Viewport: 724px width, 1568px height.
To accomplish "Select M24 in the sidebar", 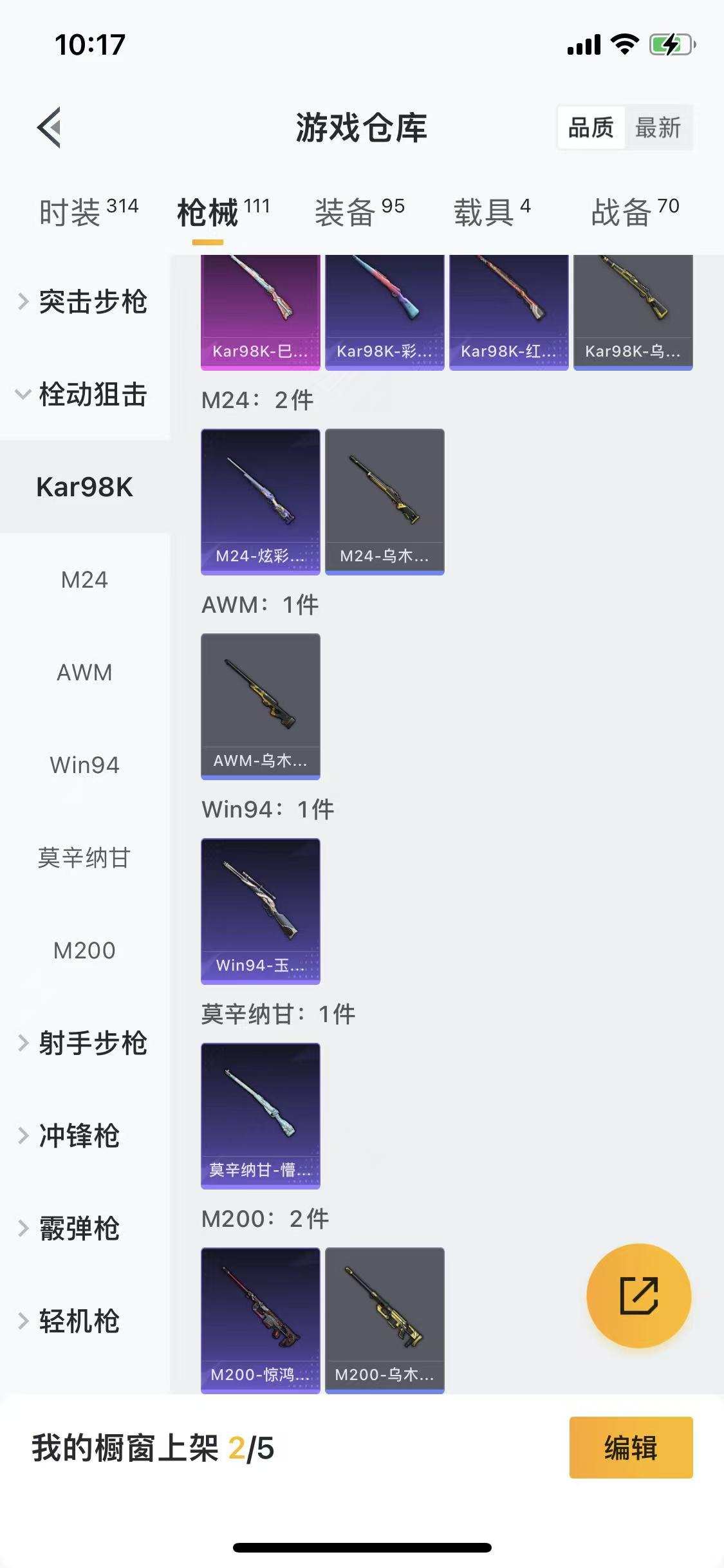I will (84, 580).
